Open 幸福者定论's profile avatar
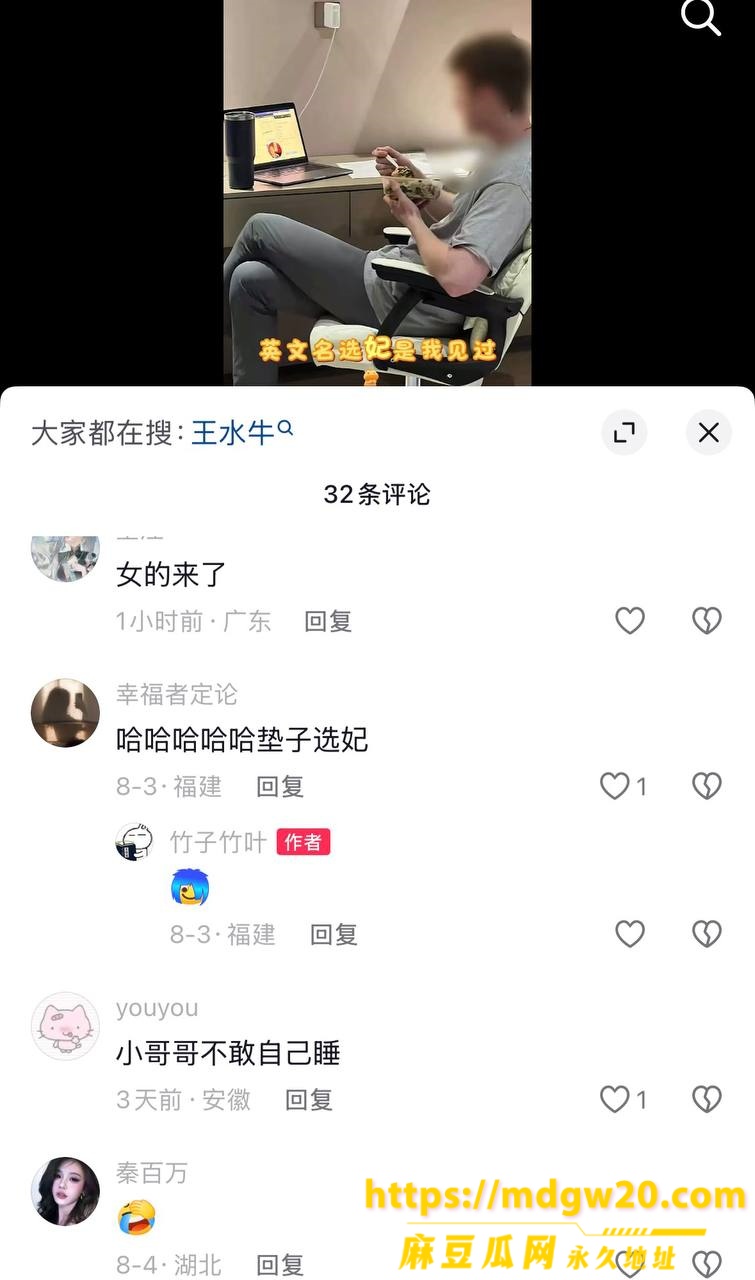The width and height of the screenshot is (755, 1280). coord(65,713)
